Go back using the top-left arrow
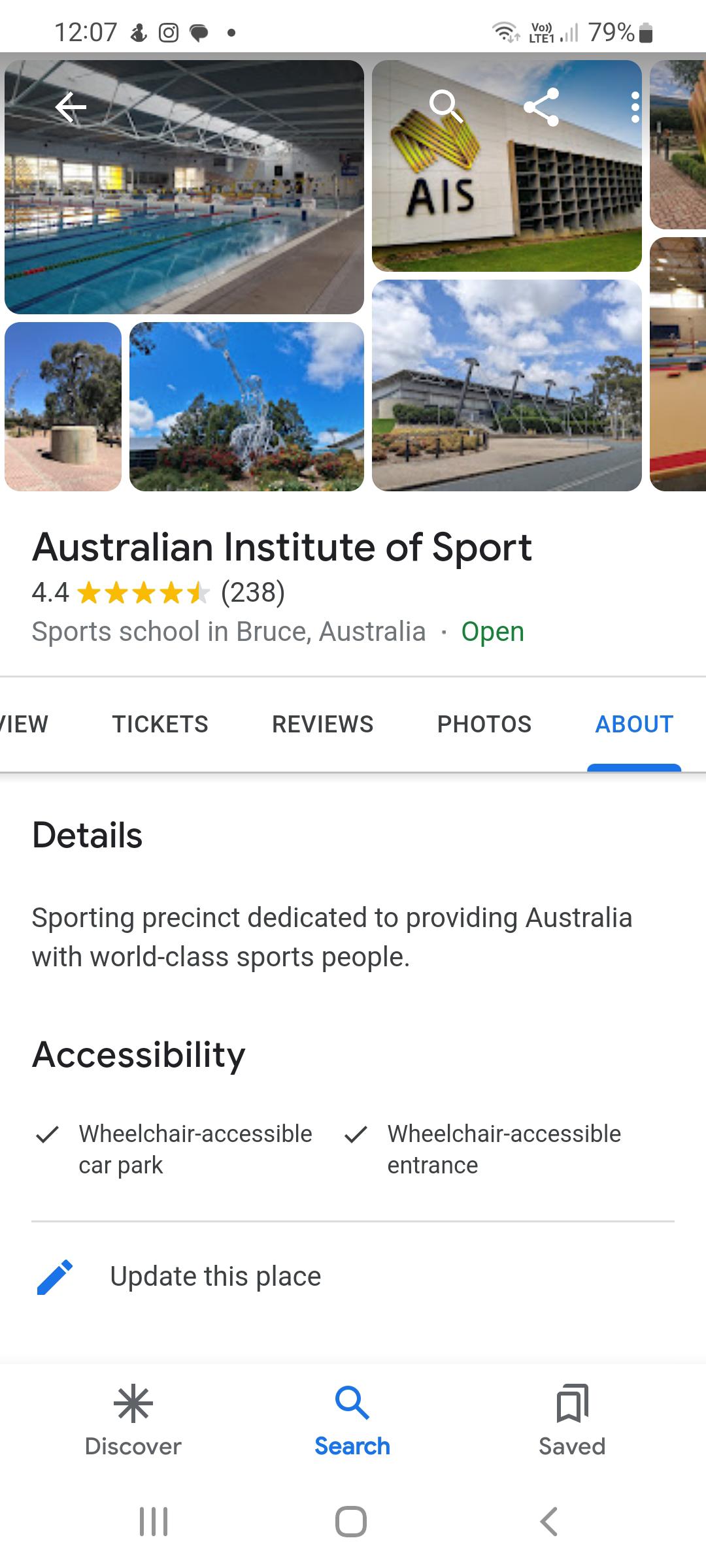The width and height of the screenshot is (706, 1568). tap(71, 107)
